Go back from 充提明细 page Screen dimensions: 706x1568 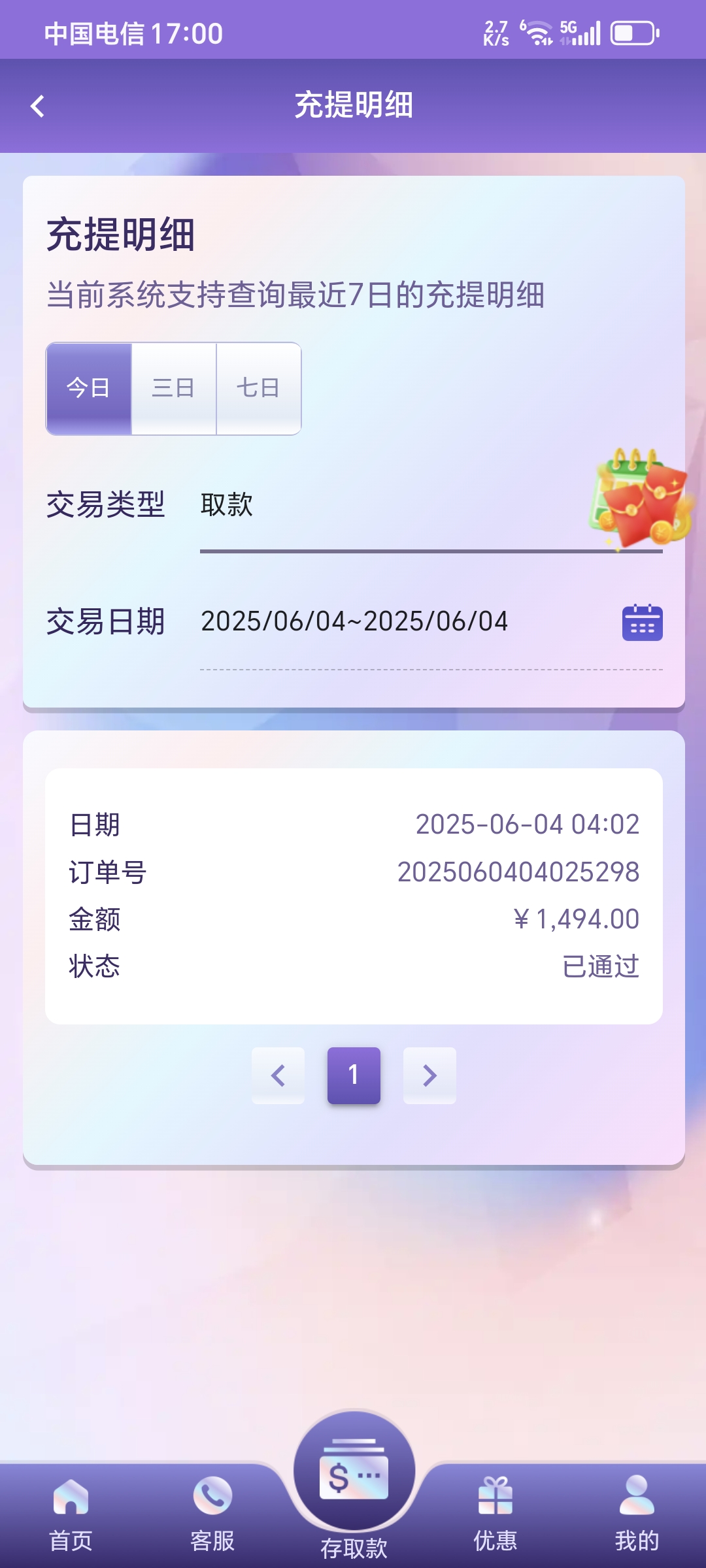click(38, 106)
